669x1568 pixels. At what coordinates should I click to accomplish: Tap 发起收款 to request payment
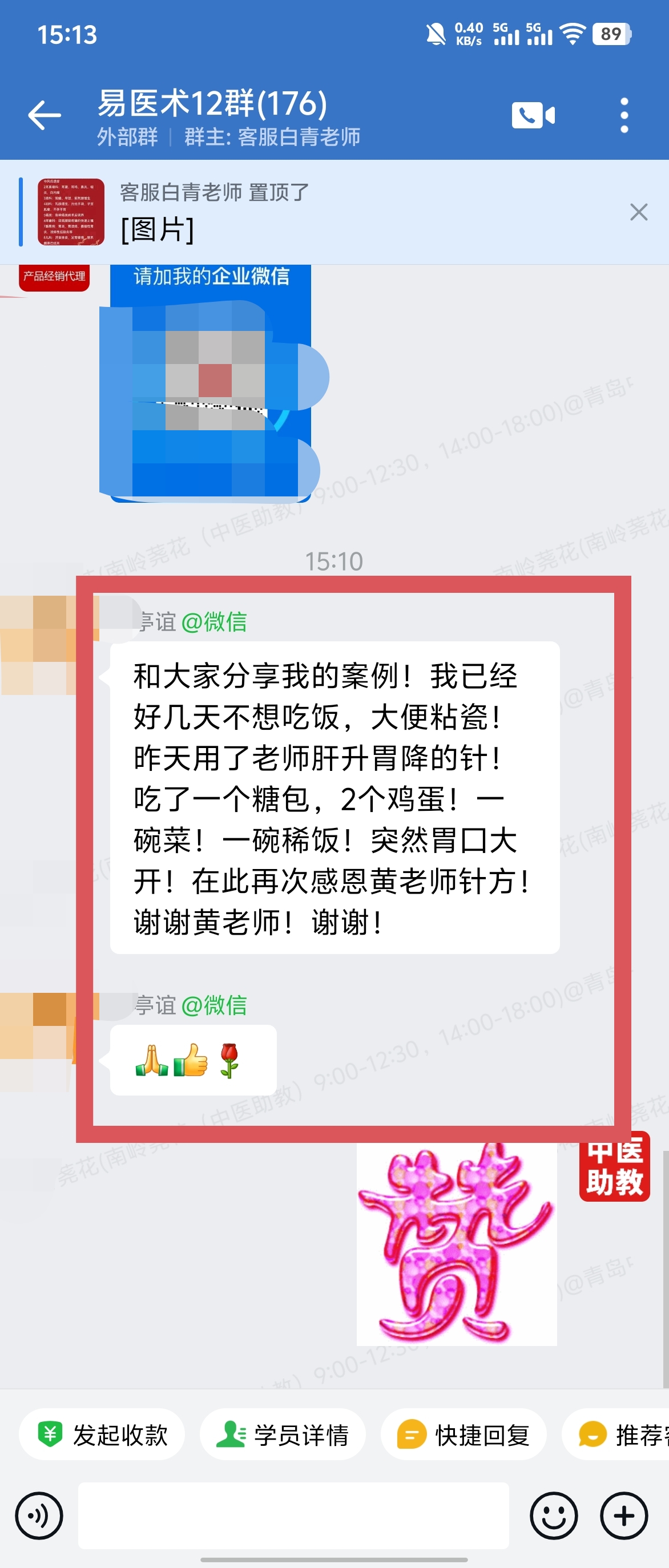click(x=102, y=1435)
